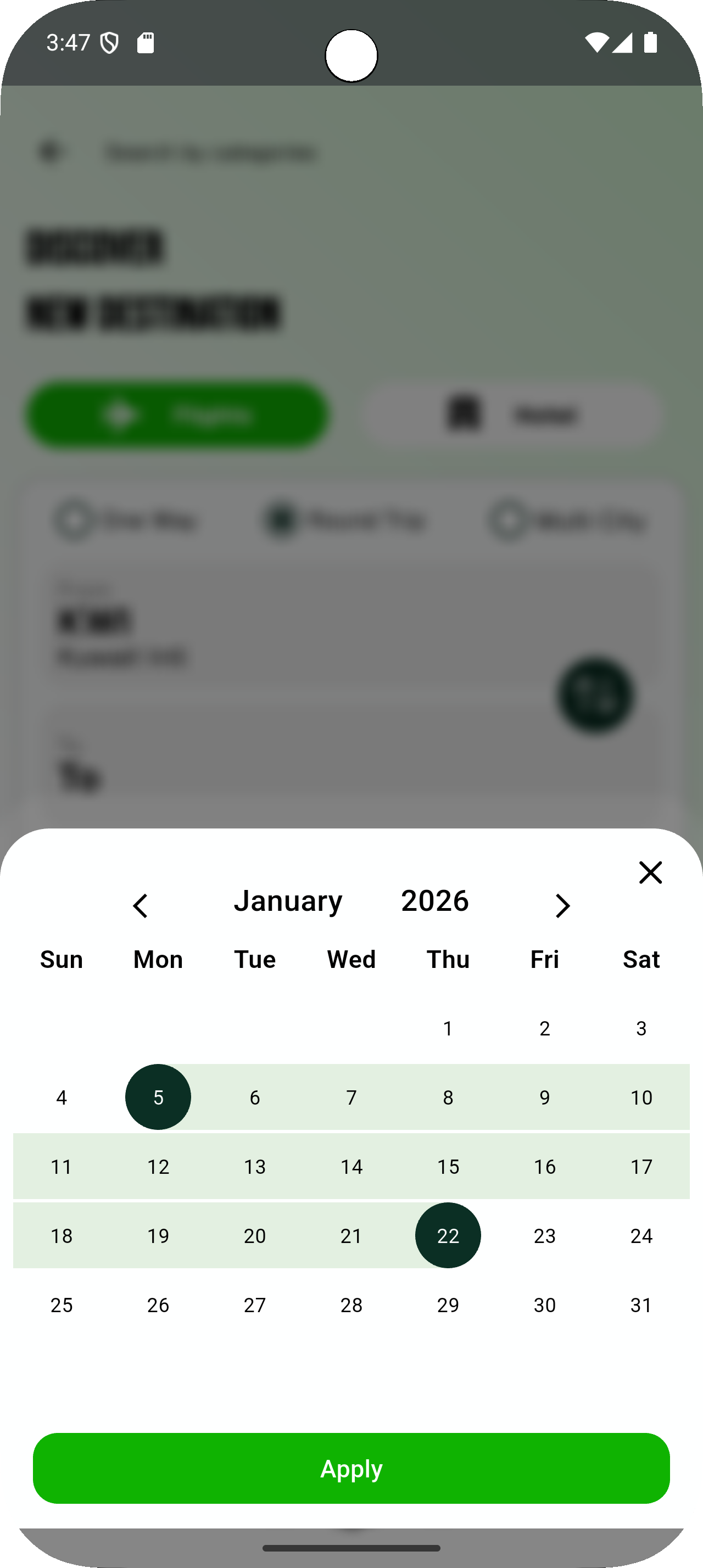This screenshot has width=703, height=1568.
Task: Choose January 31 in calendar
Action: 641,1304
